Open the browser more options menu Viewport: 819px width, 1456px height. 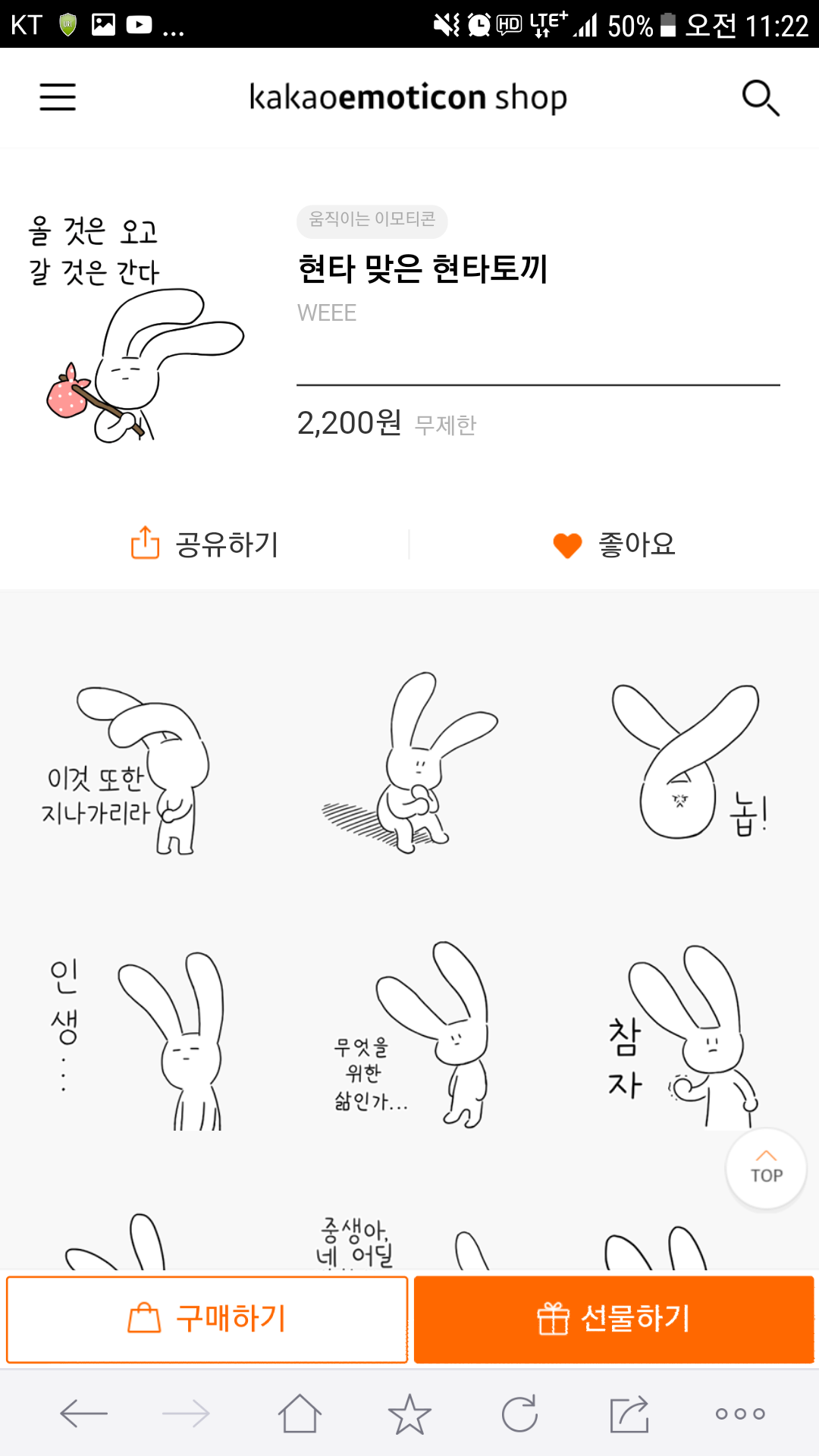click(740, 1414)
